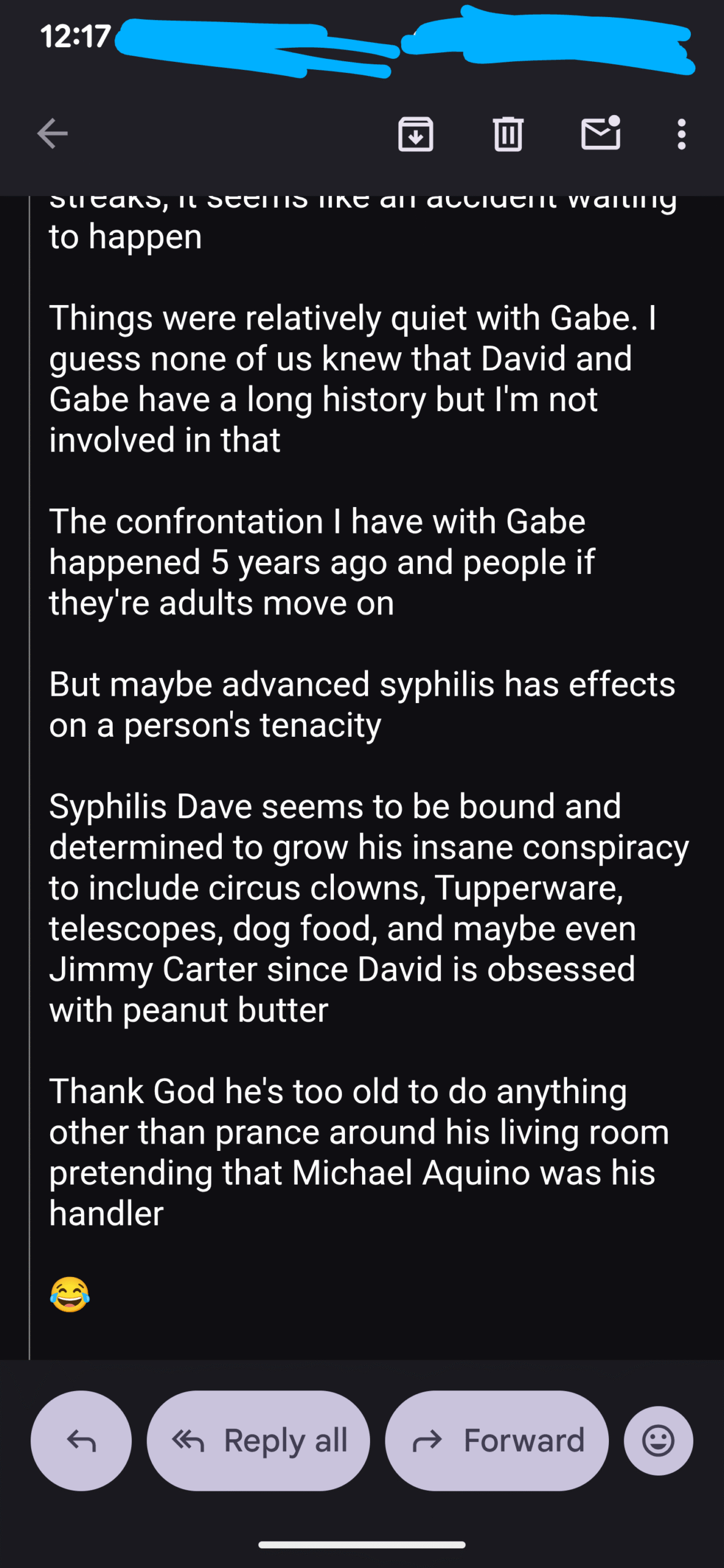This screenshot has height=1568, width=724.
Task: Tap the Reply all button
Action: [258, 1440]
